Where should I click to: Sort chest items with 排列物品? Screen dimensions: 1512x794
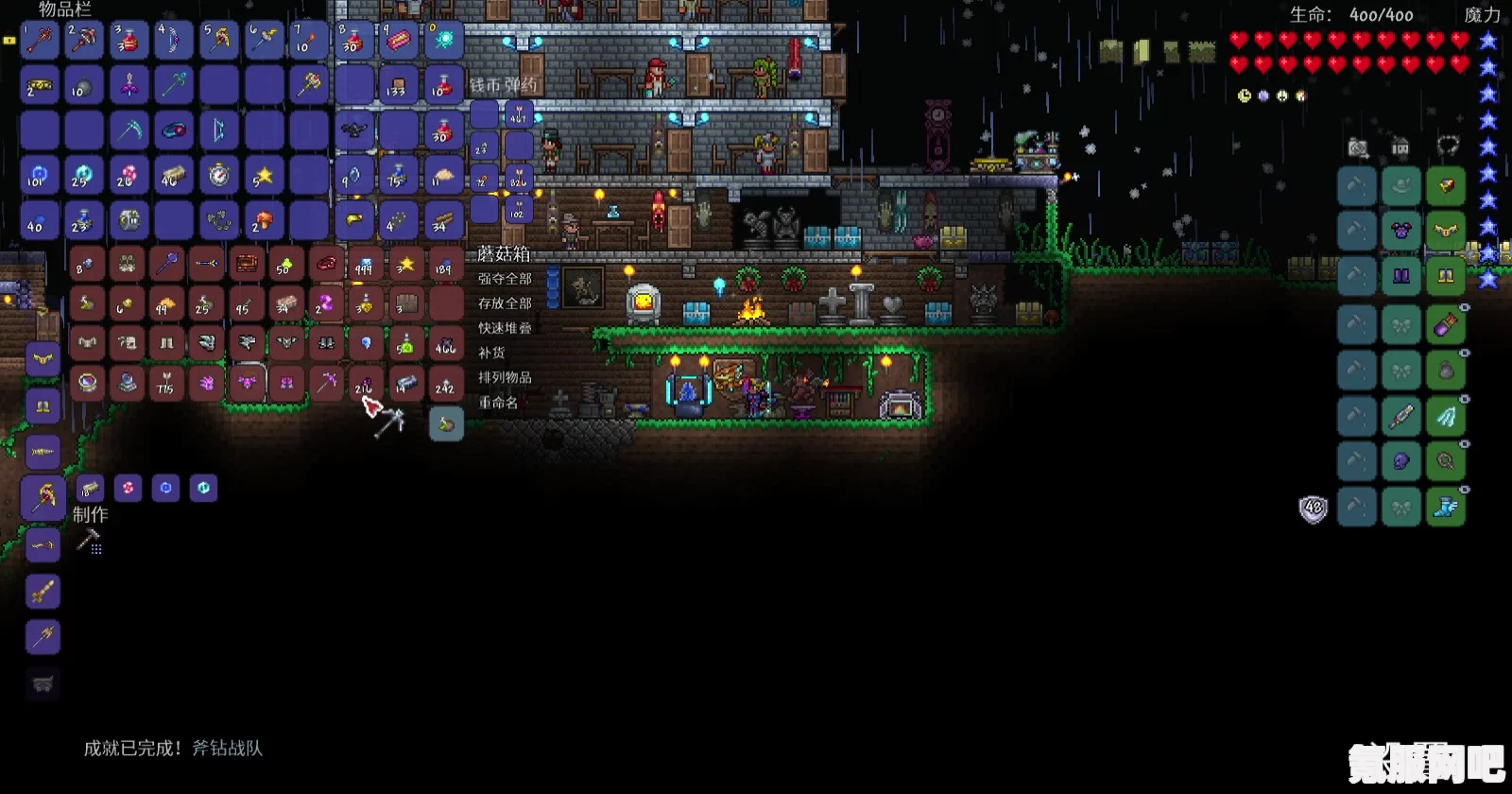coord(505,377)
